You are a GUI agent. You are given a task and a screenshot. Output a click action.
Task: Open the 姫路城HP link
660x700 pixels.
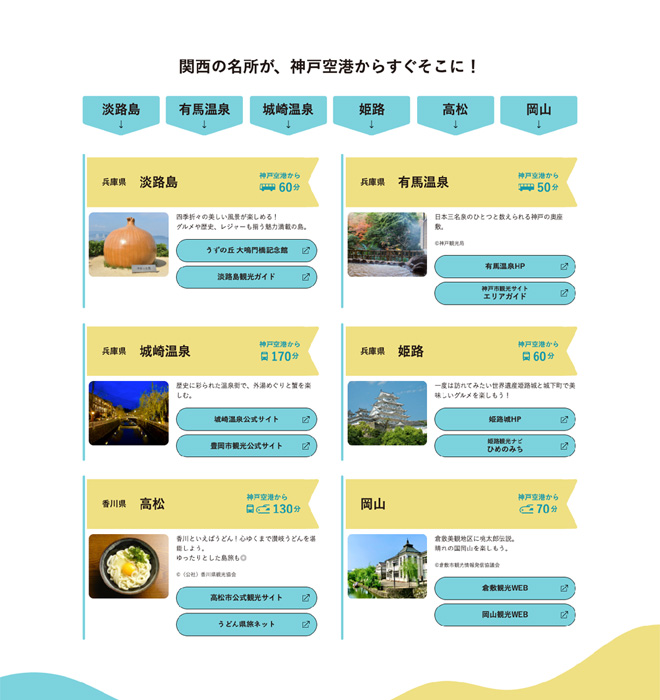[x=504, y=419]
